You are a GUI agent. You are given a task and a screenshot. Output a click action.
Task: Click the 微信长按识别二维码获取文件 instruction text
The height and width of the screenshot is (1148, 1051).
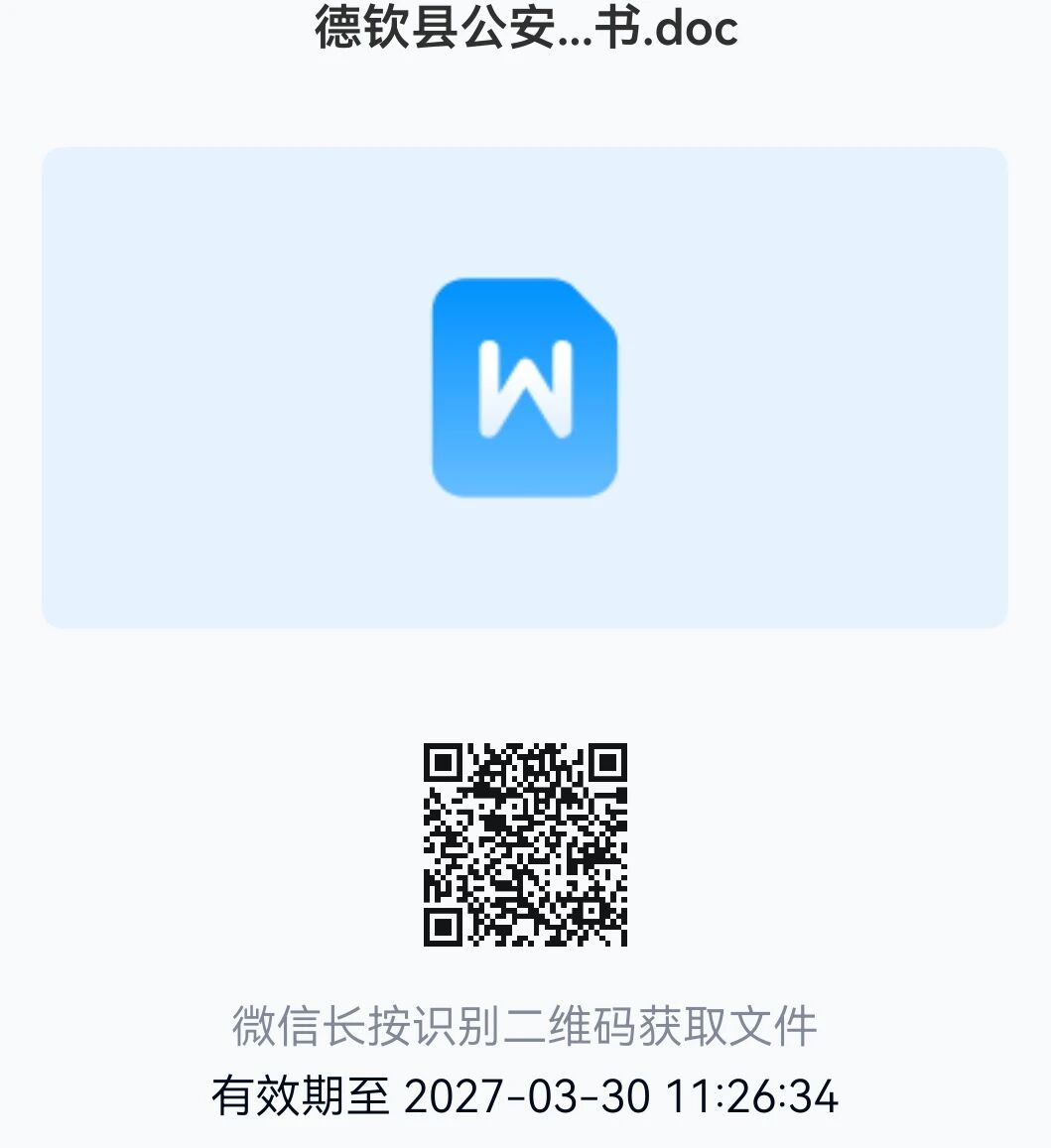click(x=525, y=1030)
